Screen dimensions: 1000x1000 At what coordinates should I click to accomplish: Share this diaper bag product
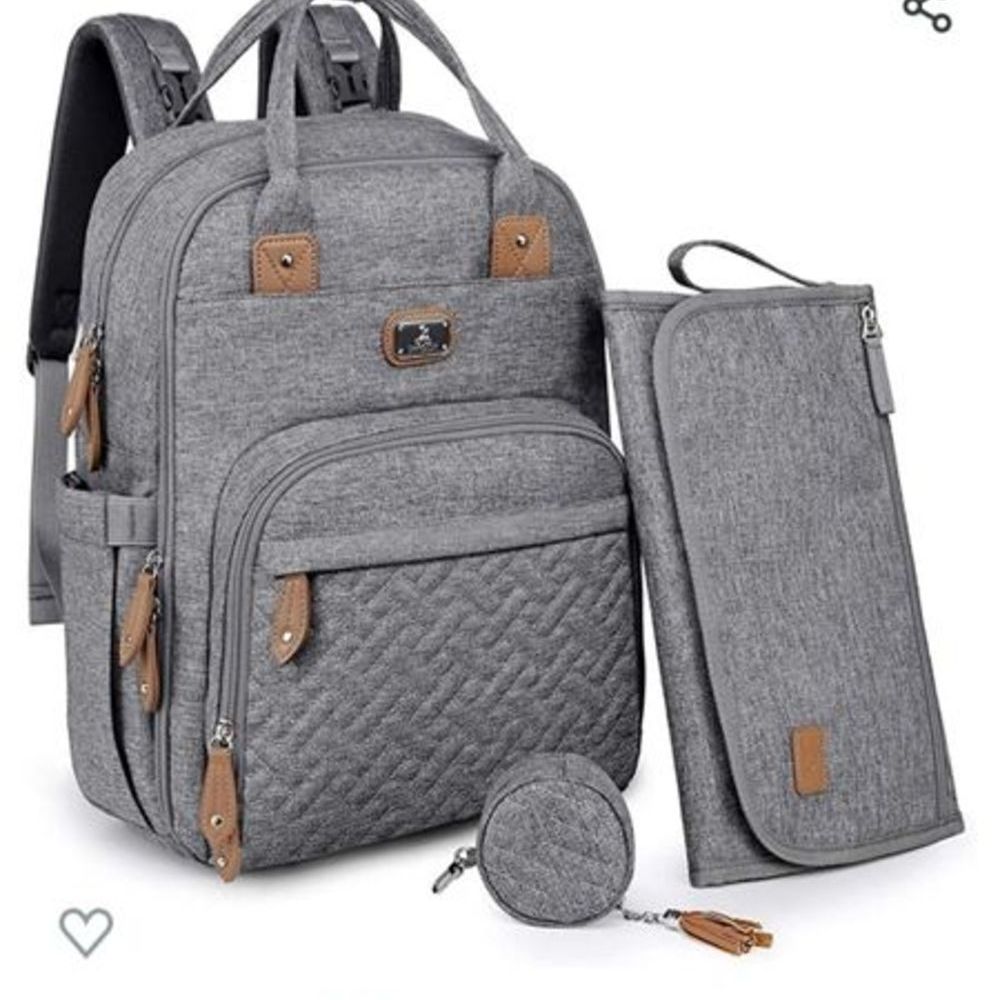[926, 14]
